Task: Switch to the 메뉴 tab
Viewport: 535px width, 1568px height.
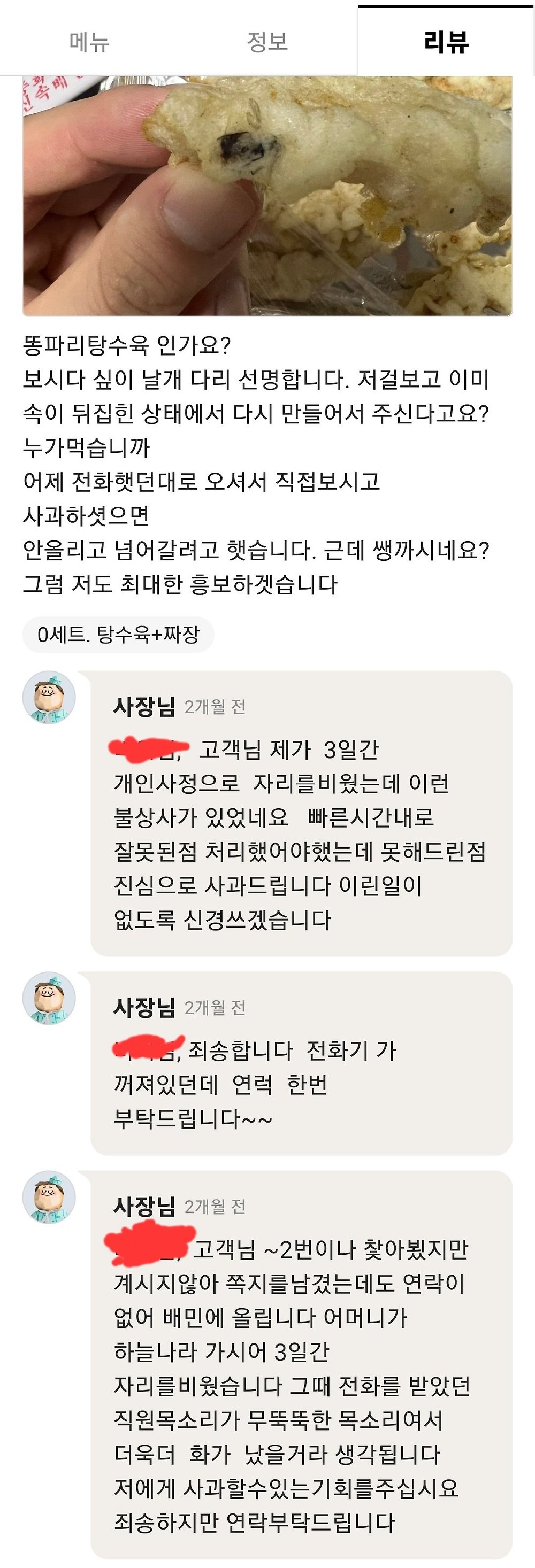Action: point(89,41)
